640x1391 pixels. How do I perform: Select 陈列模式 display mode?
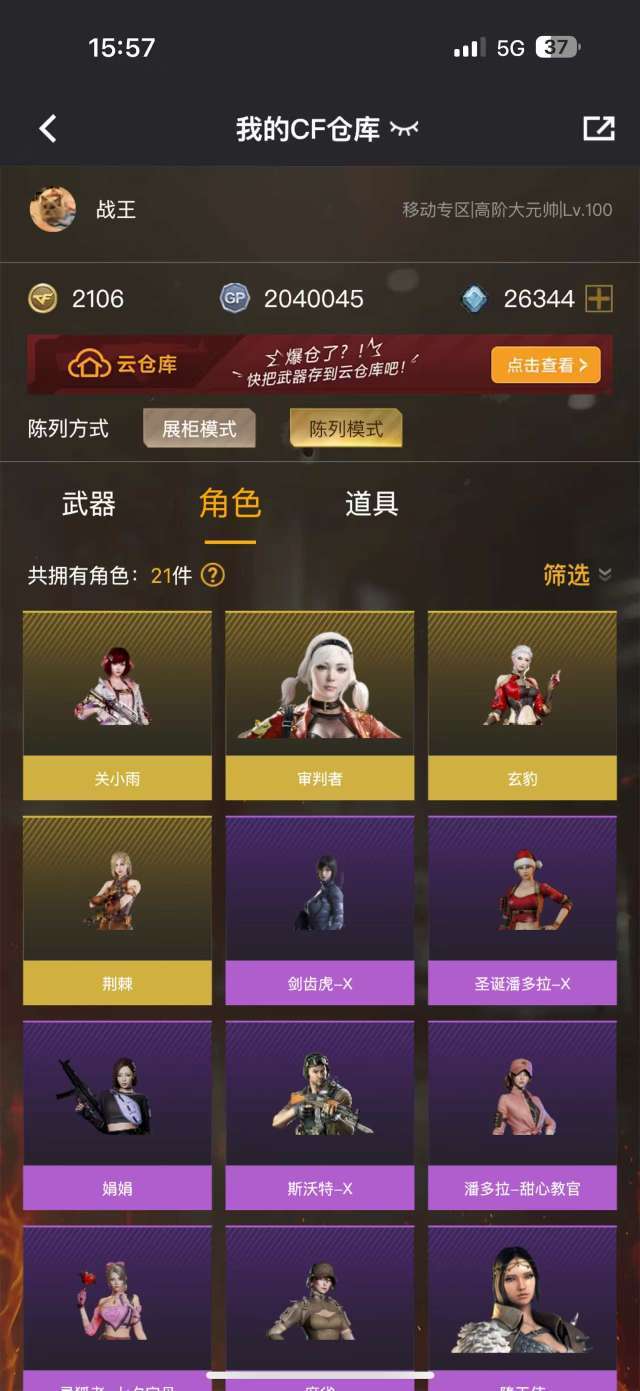click(346, 429)
